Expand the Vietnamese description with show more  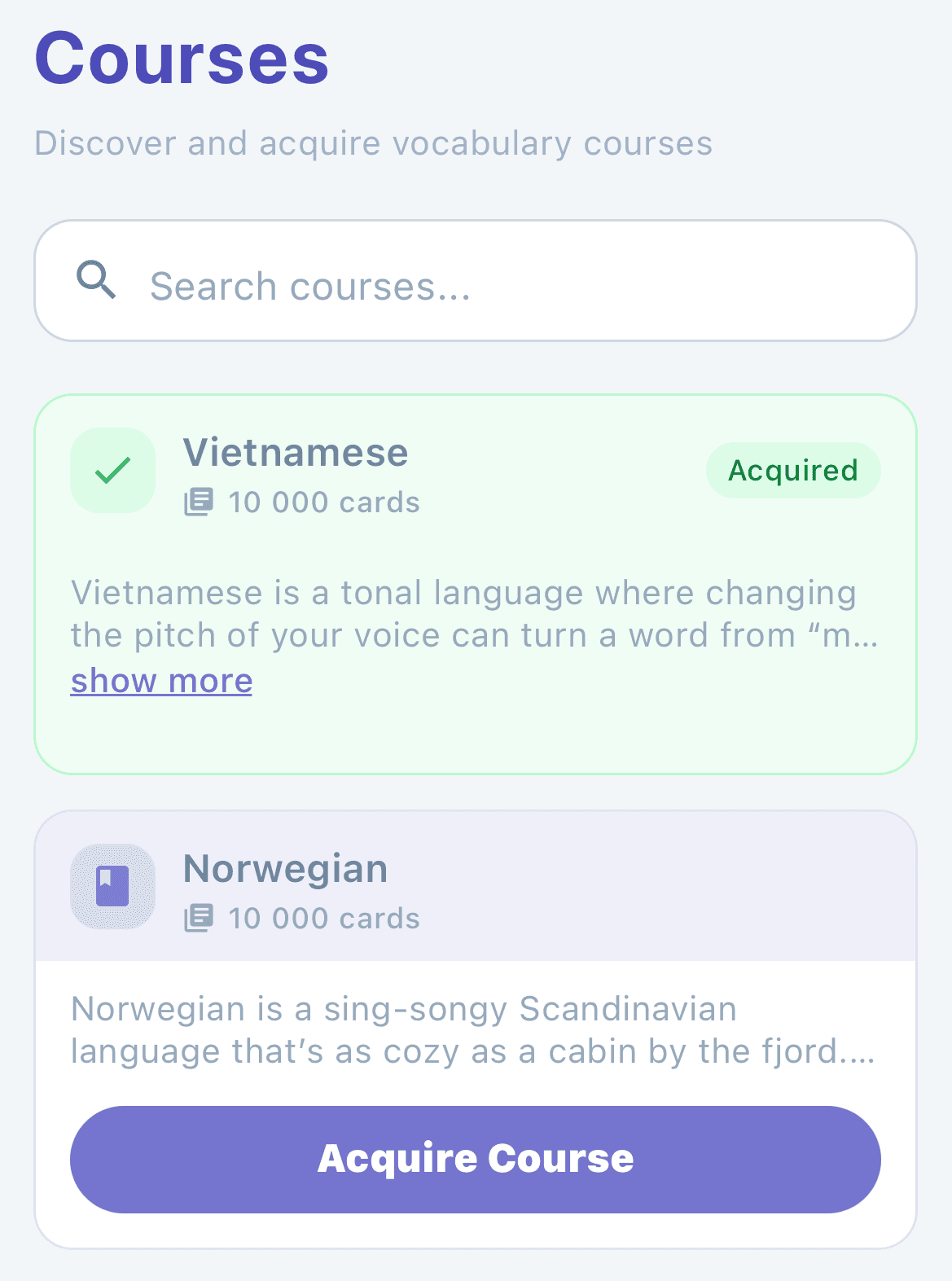tap(160, 680)
